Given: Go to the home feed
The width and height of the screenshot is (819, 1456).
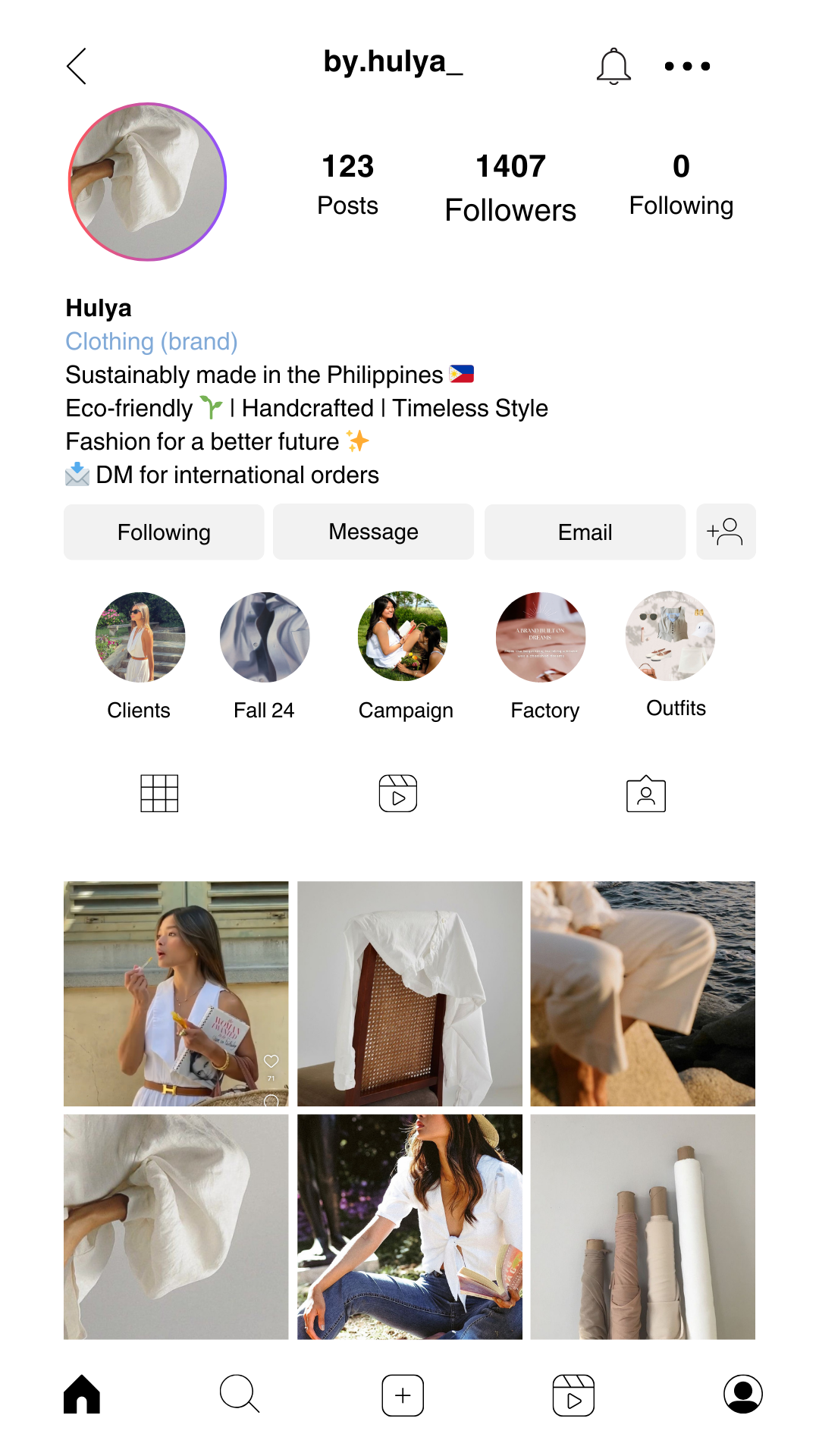Looking at the screenshot, I should click(82, 1395).
